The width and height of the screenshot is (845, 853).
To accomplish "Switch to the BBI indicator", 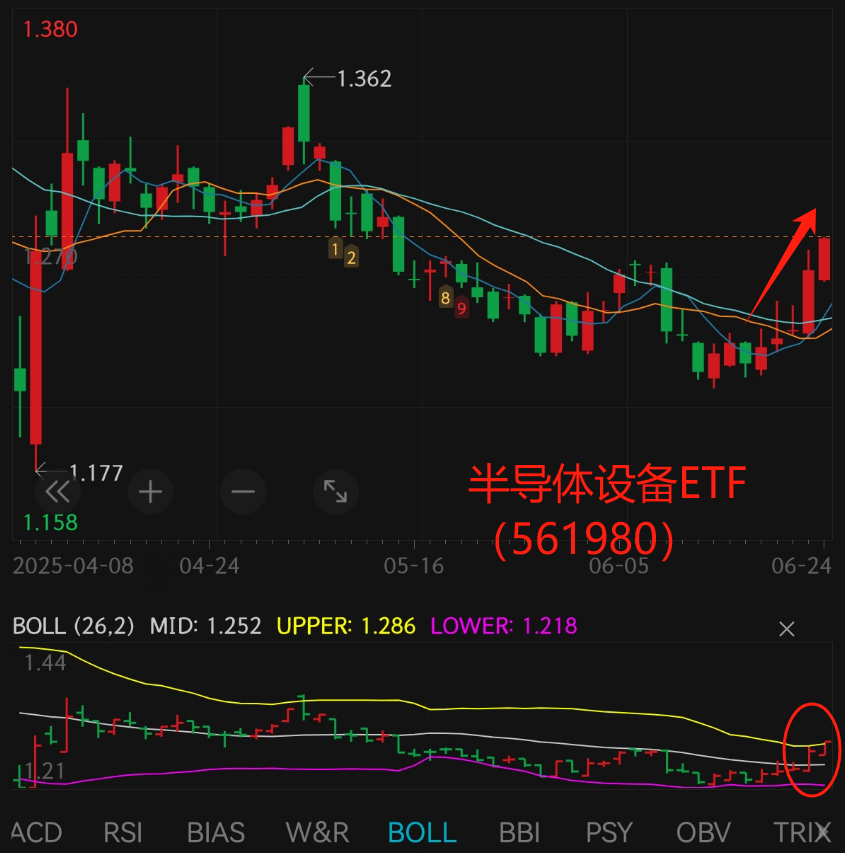I will point(520,831).
